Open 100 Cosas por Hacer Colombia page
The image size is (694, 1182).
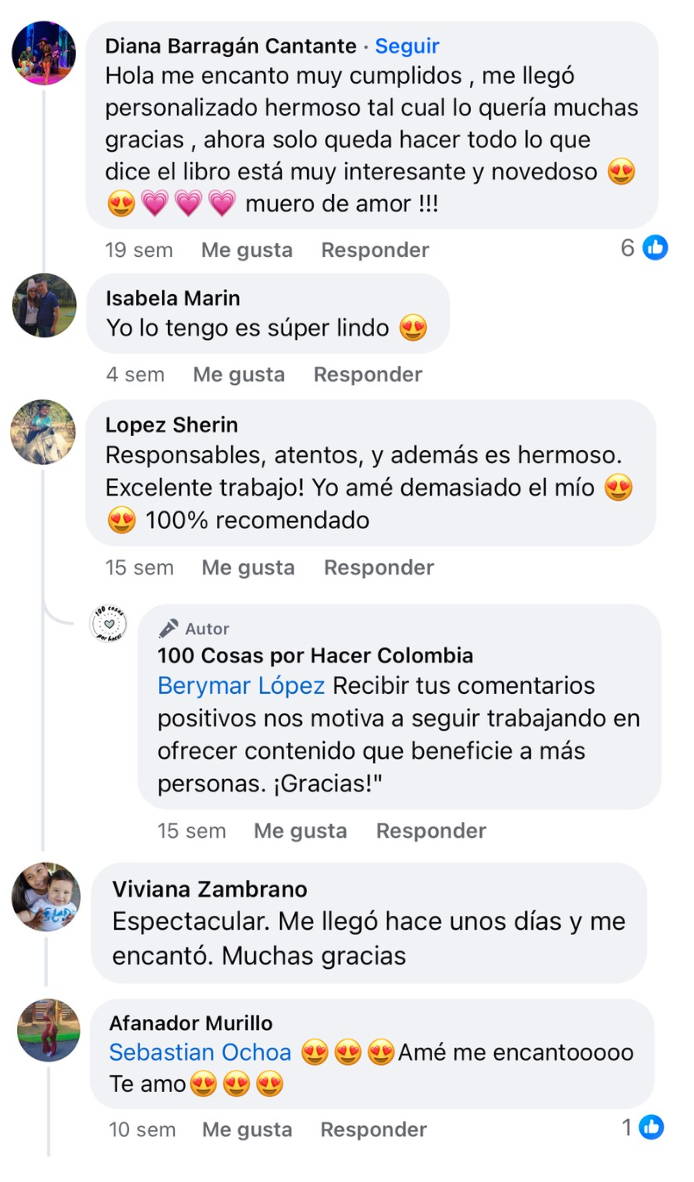(x=315, y=656)
